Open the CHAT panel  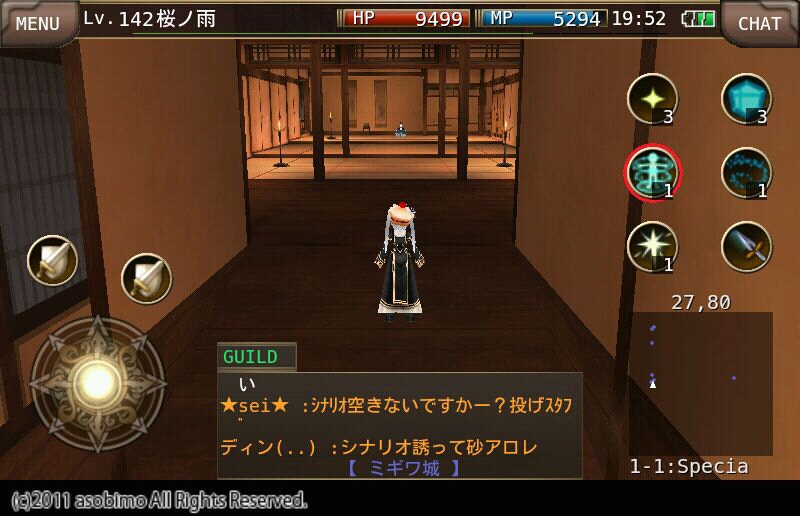[x=759, y=22]
